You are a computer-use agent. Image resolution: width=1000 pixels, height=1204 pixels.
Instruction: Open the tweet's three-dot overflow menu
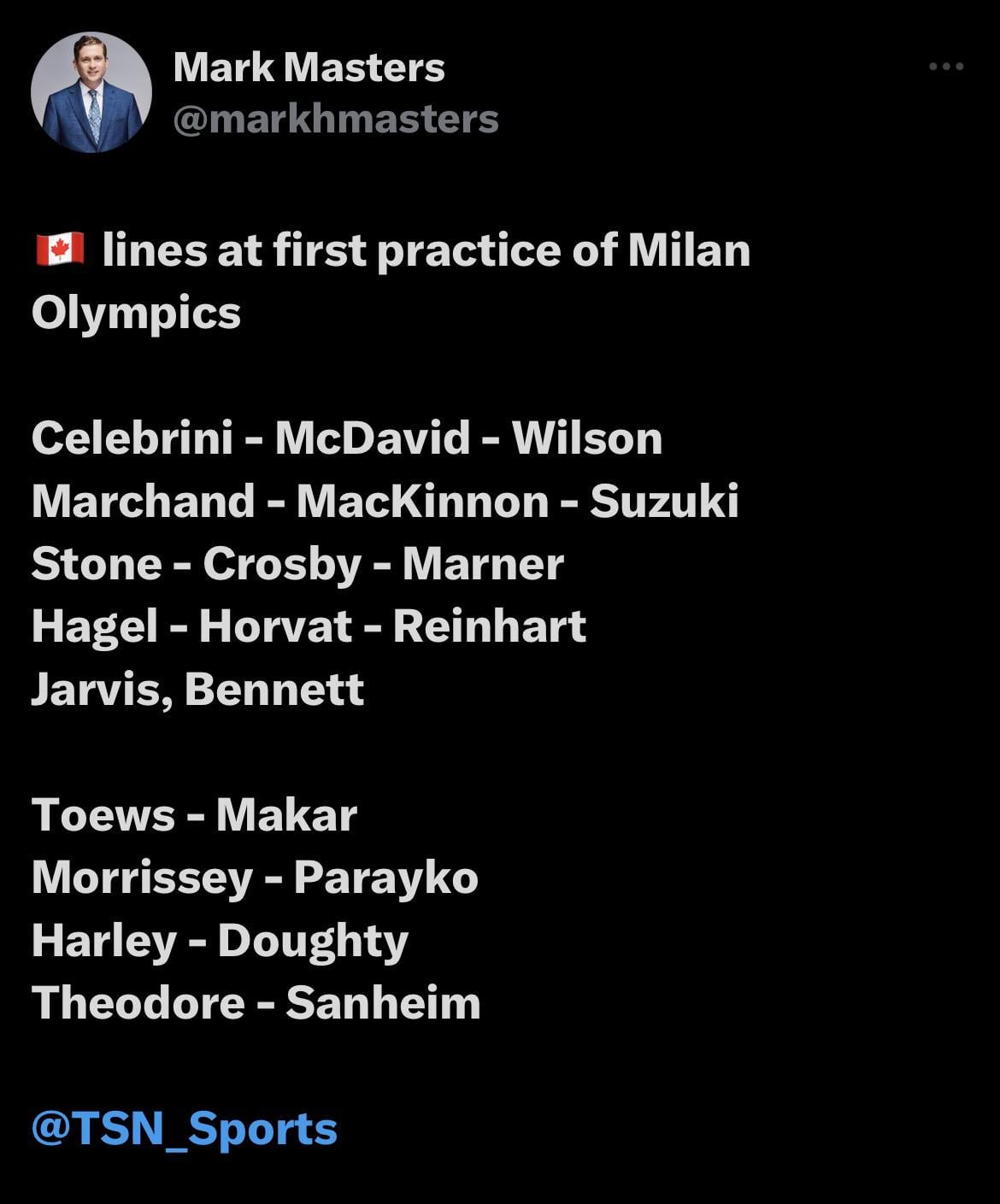pos(946,67)
